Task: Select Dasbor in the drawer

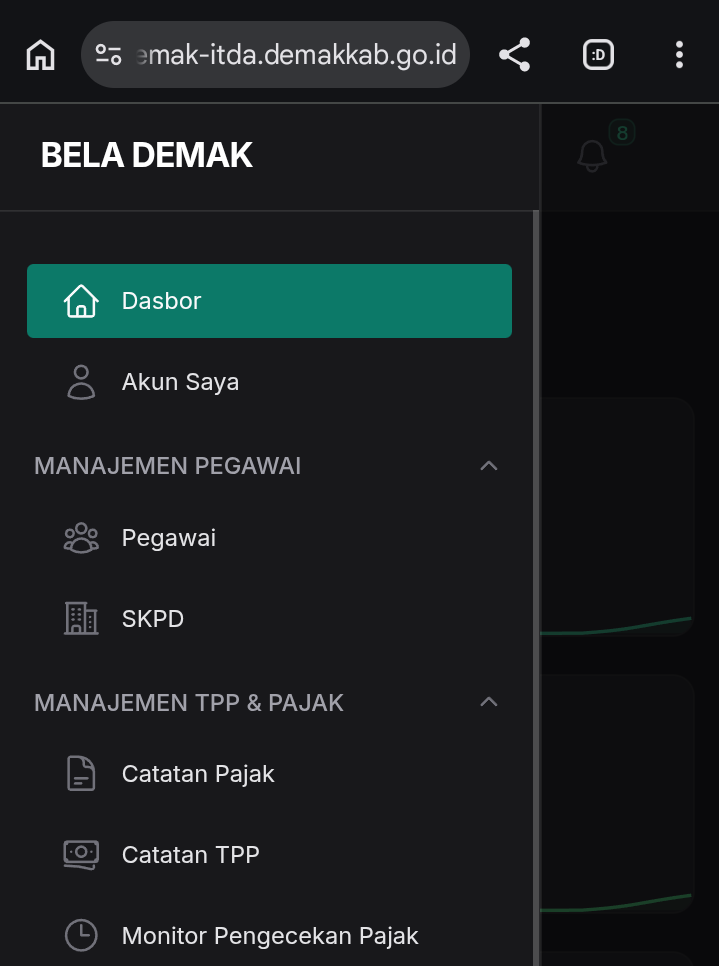Action: coord(269,301)
